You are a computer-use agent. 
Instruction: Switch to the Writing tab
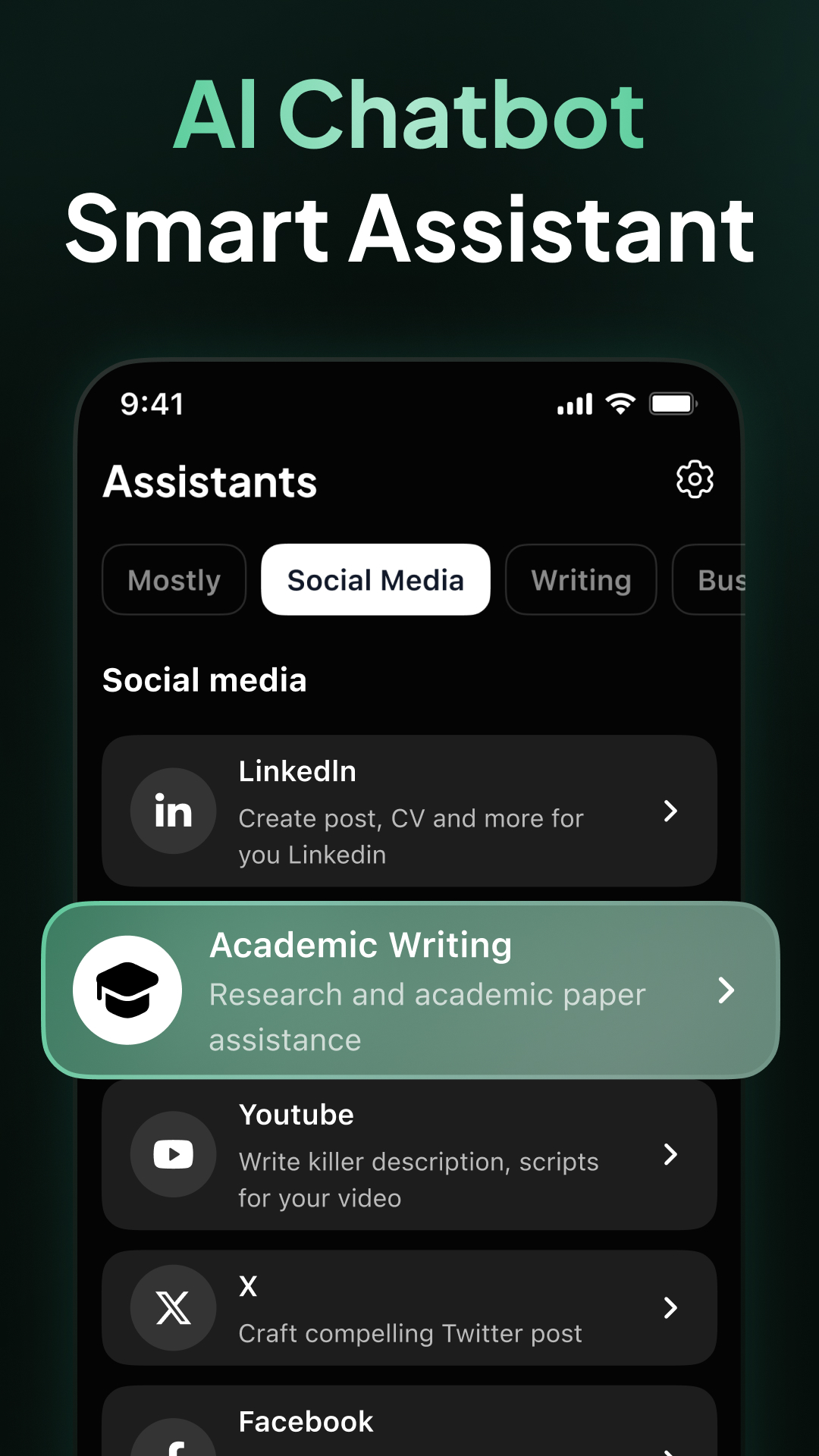tap(581, 580)
